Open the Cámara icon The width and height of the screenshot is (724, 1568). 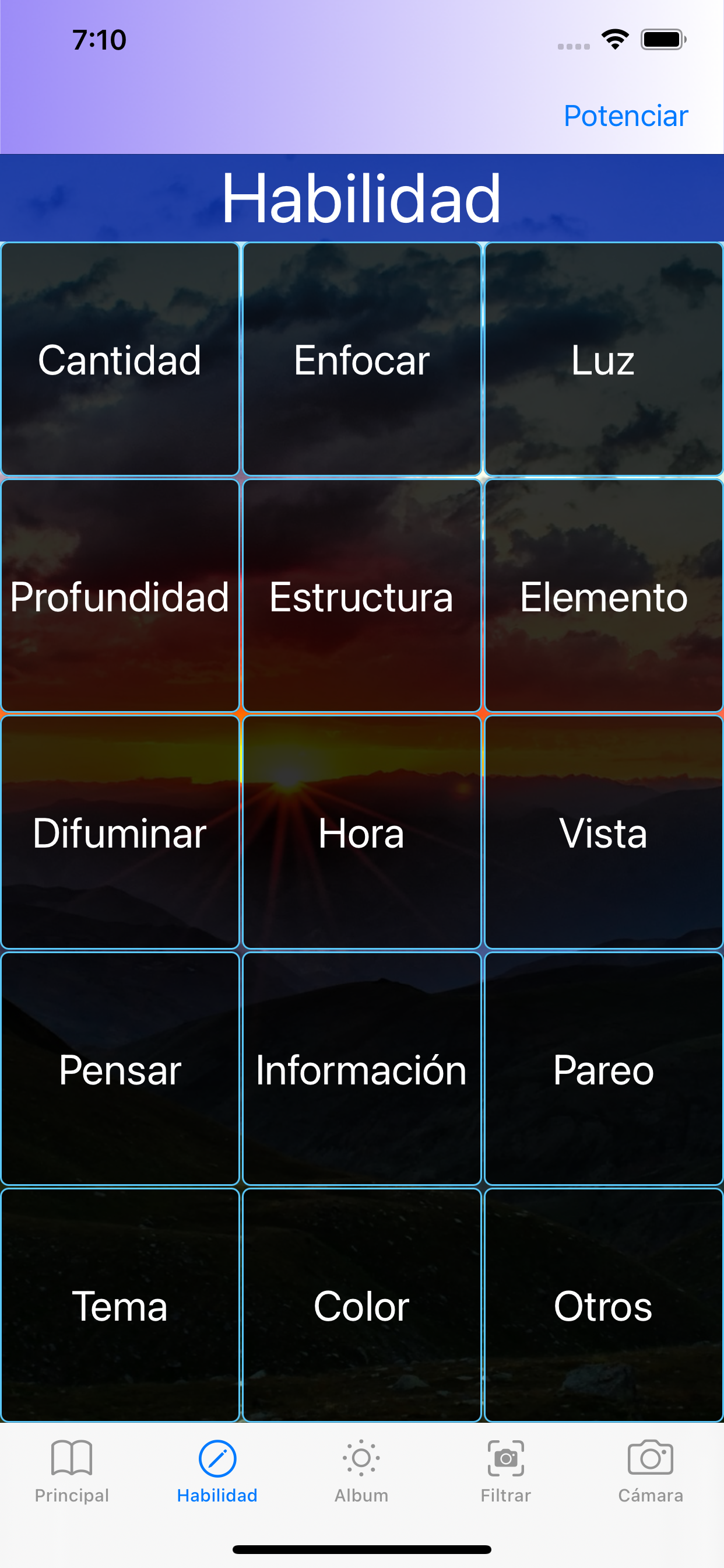coord(651,1467)
